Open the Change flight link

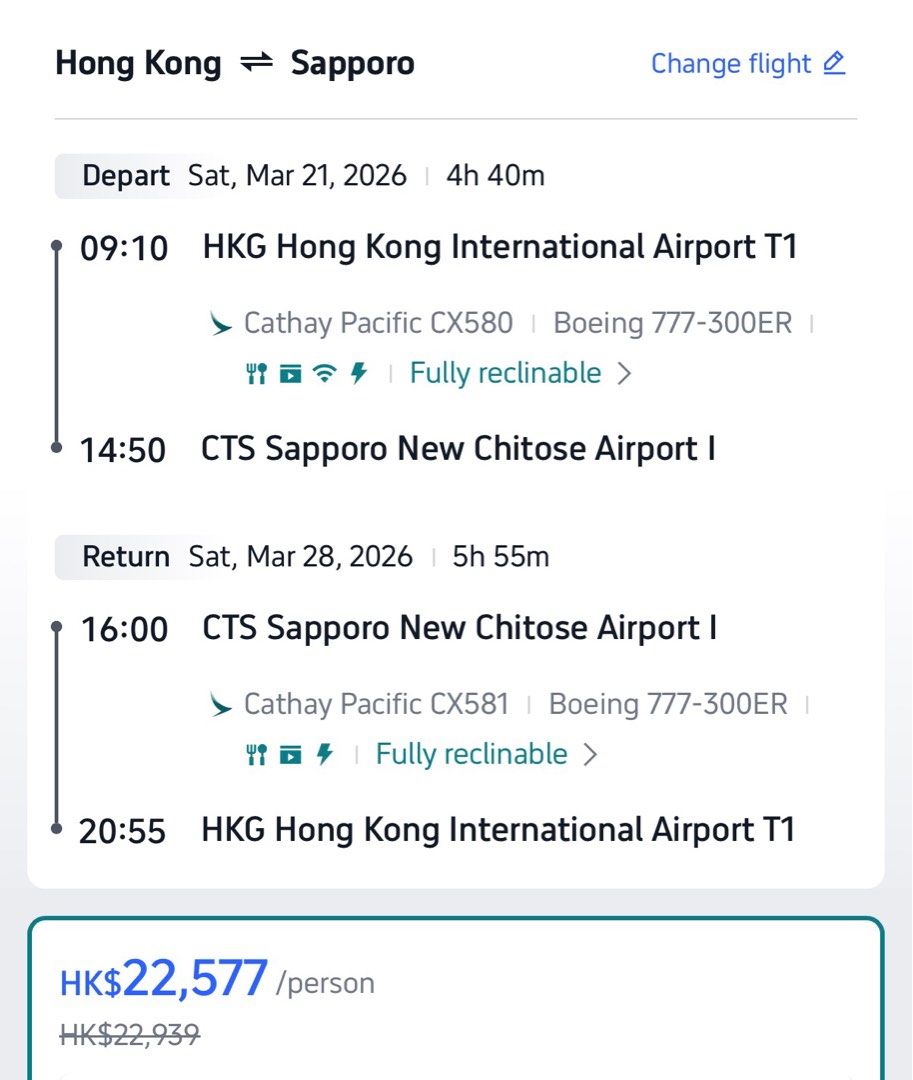click(x=731, y=63)
